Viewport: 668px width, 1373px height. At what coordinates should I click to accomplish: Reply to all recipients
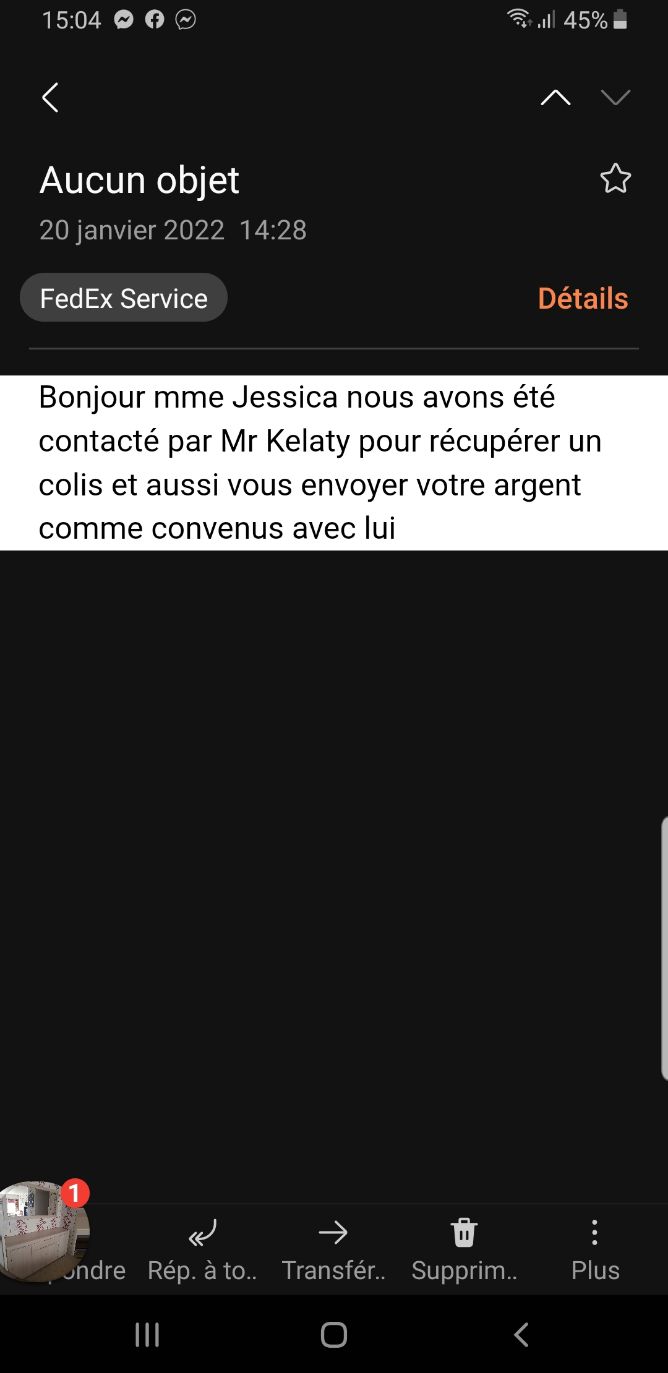[x=202, y=1249]
